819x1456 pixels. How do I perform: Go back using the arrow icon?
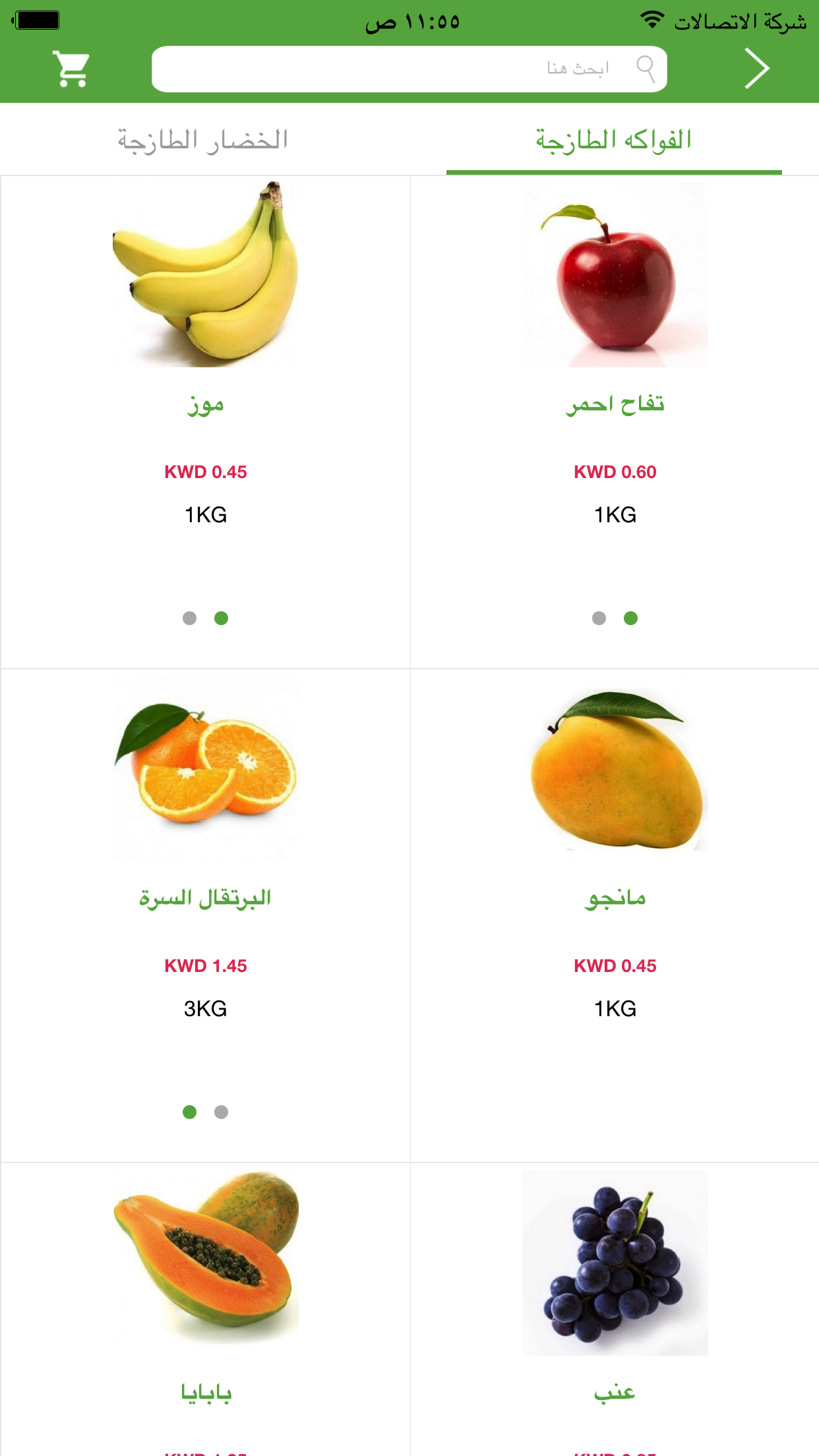tap(756, 69)
